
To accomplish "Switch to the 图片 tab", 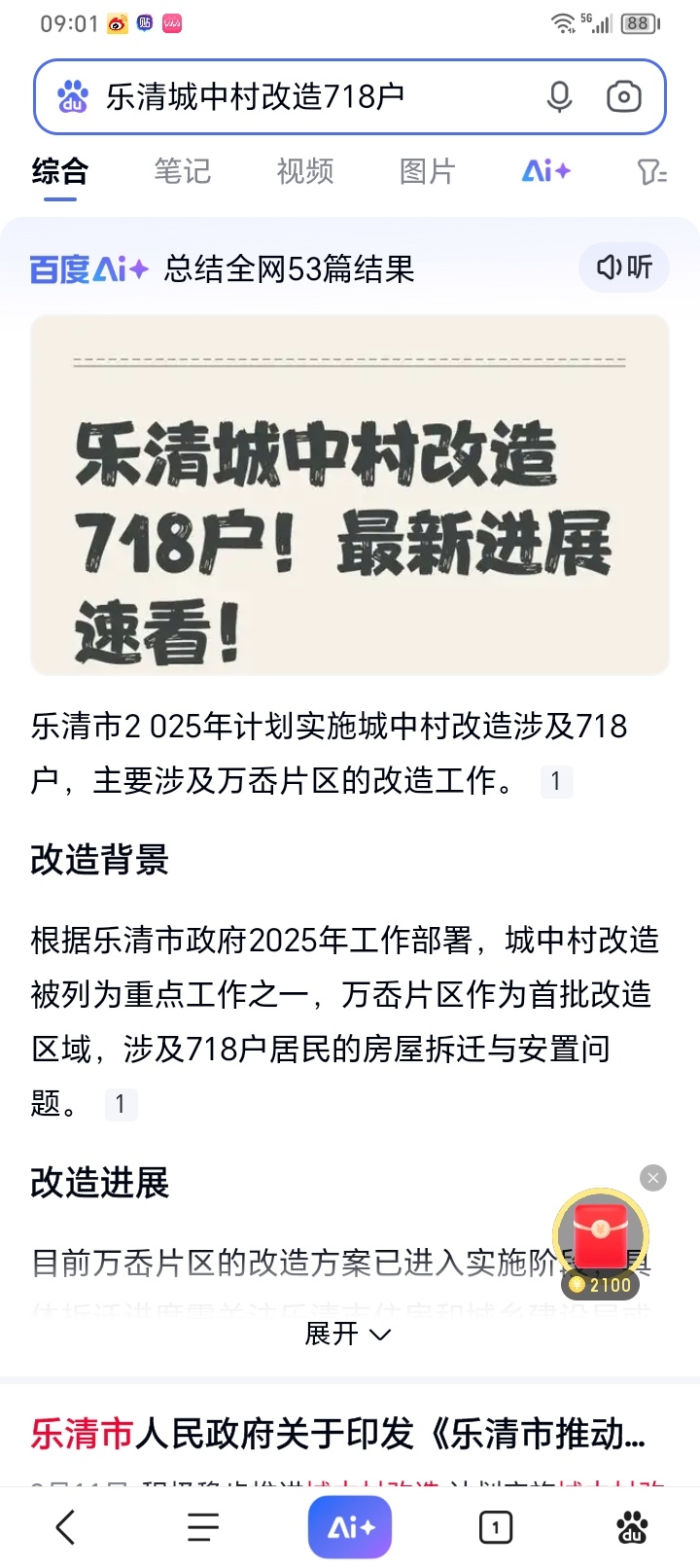I will [x=428, y=171].
